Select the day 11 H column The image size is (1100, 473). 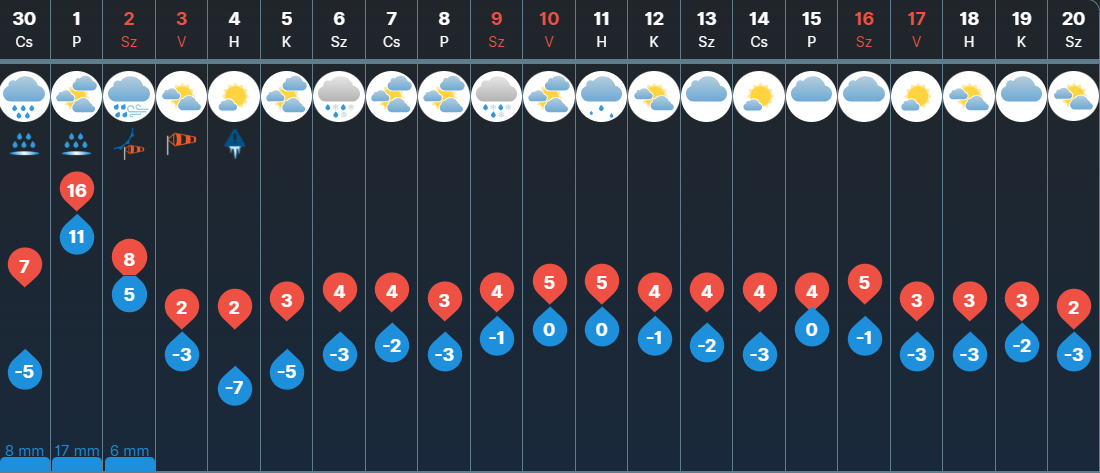pyautogui.click(x=601, y=30)
